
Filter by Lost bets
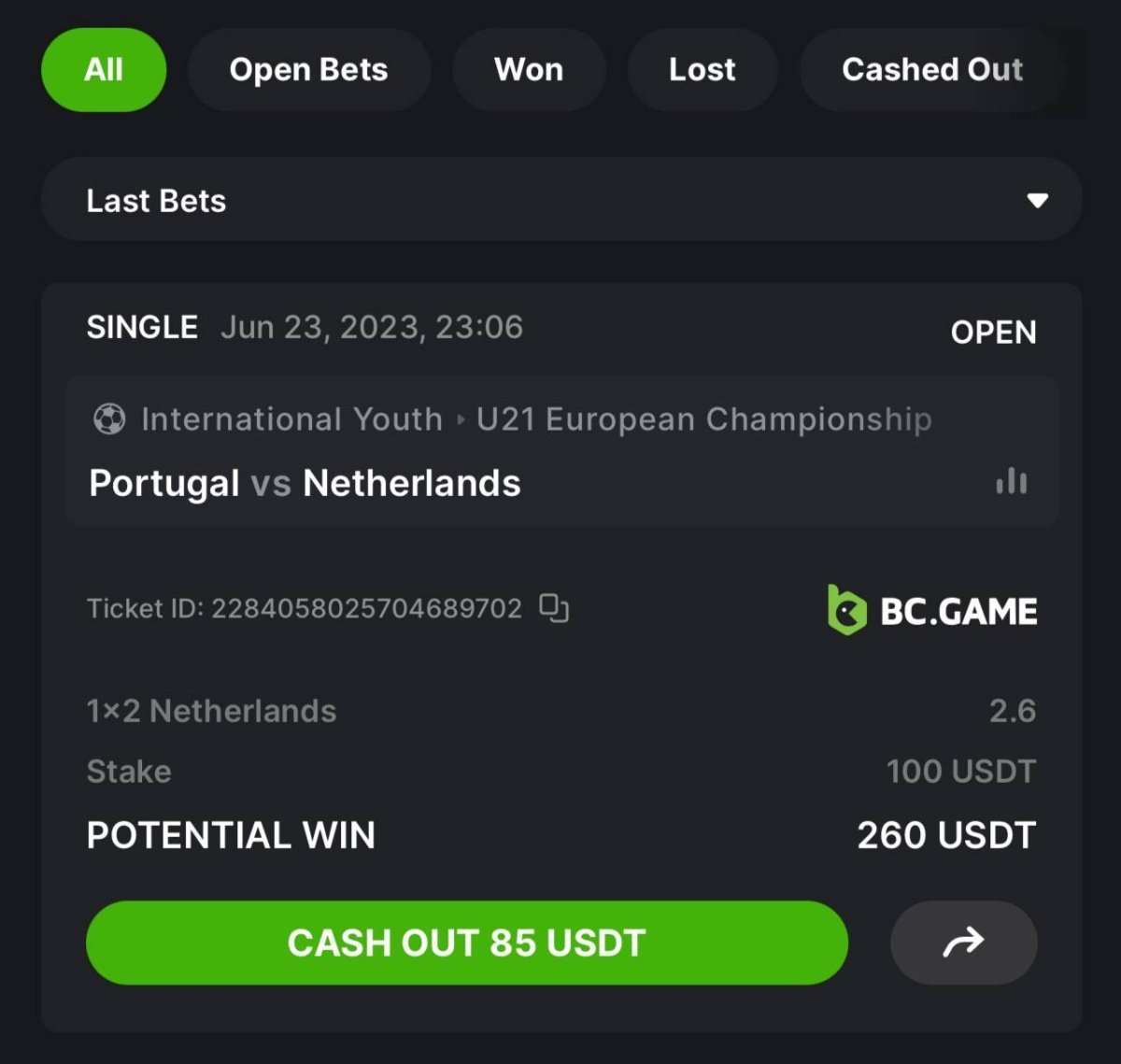point(702,70)
